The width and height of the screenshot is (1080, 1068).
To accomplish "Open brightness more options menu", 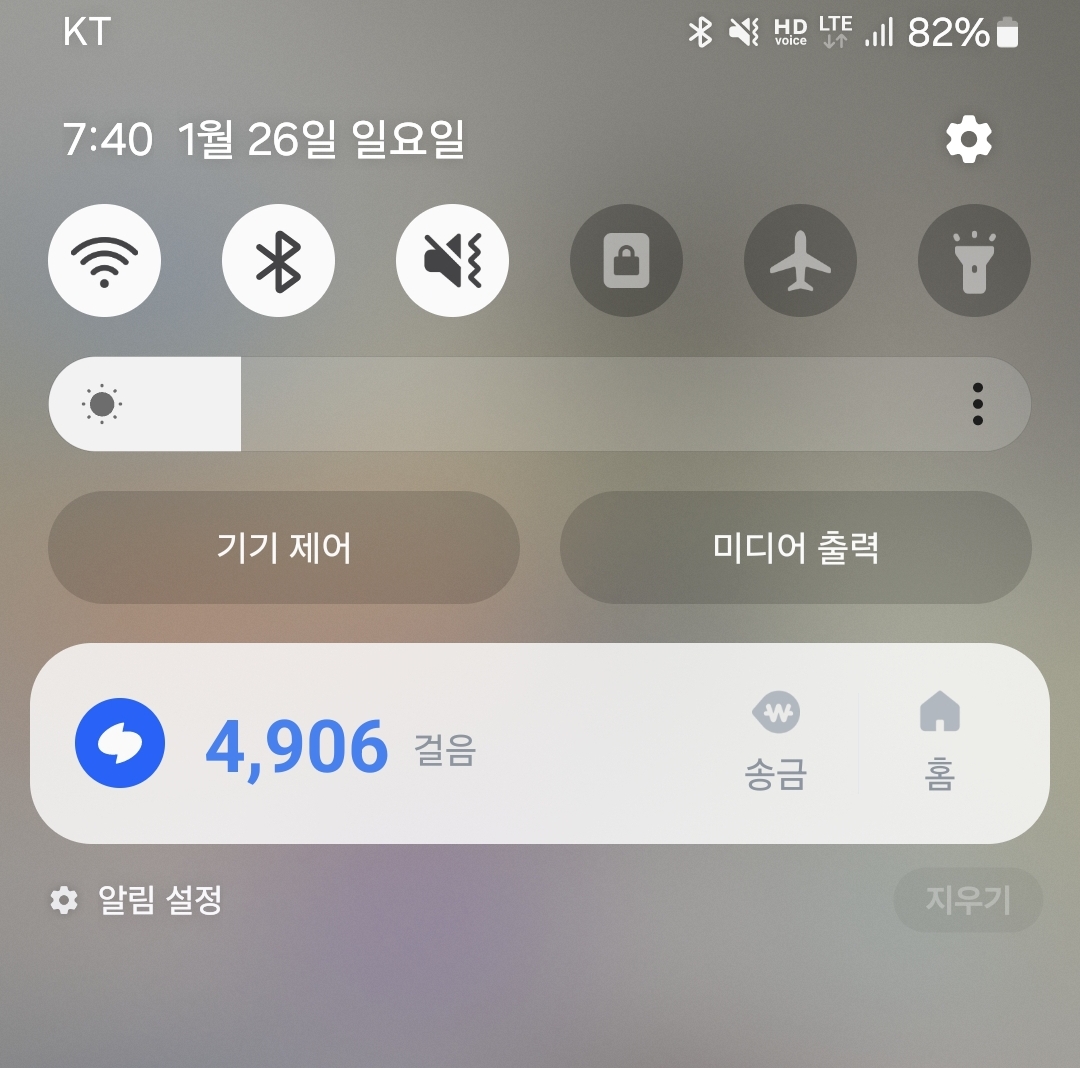I will [977, 404].
